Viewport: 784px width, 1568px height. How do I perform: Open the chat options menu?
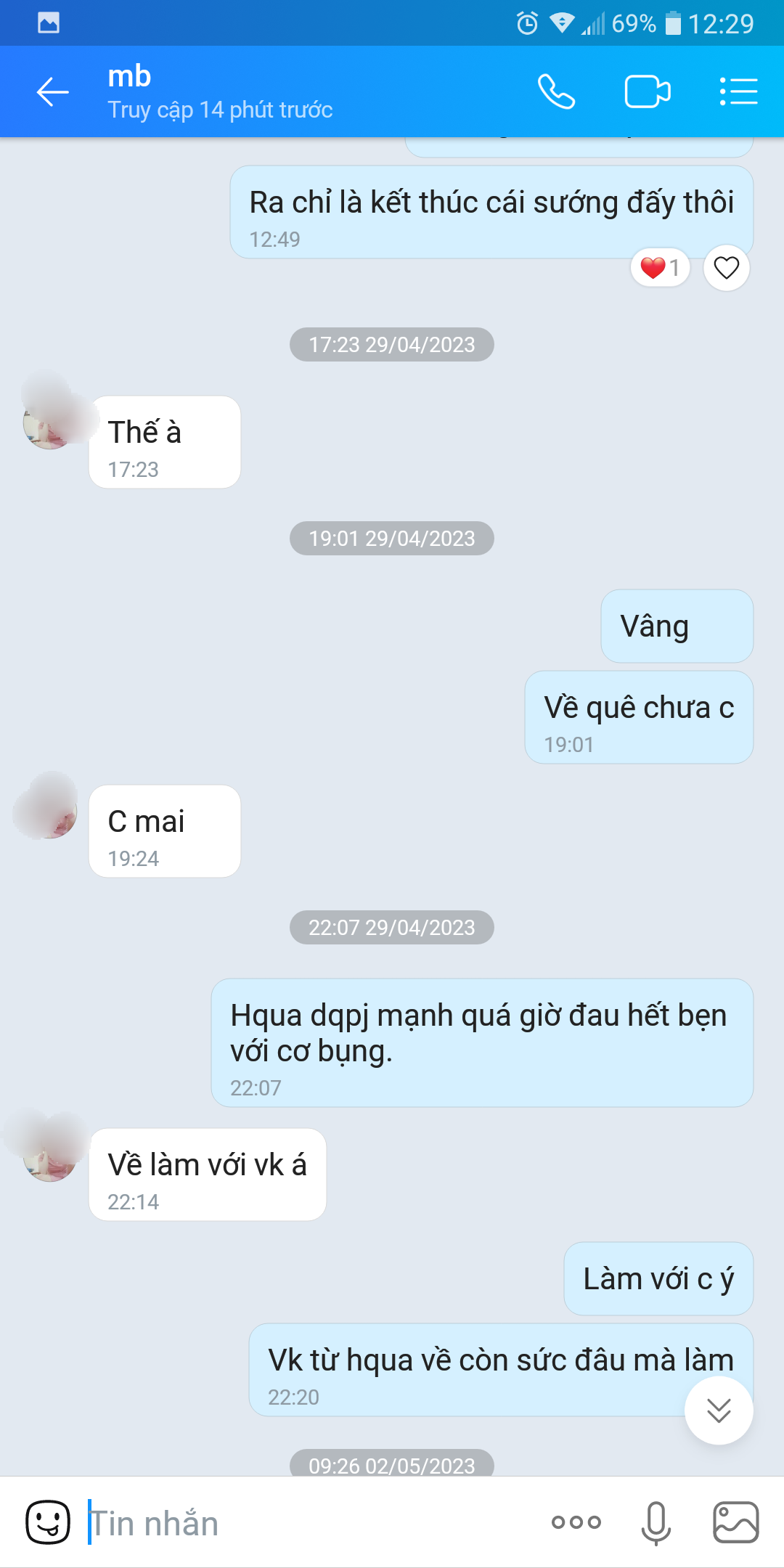point(738,92)
